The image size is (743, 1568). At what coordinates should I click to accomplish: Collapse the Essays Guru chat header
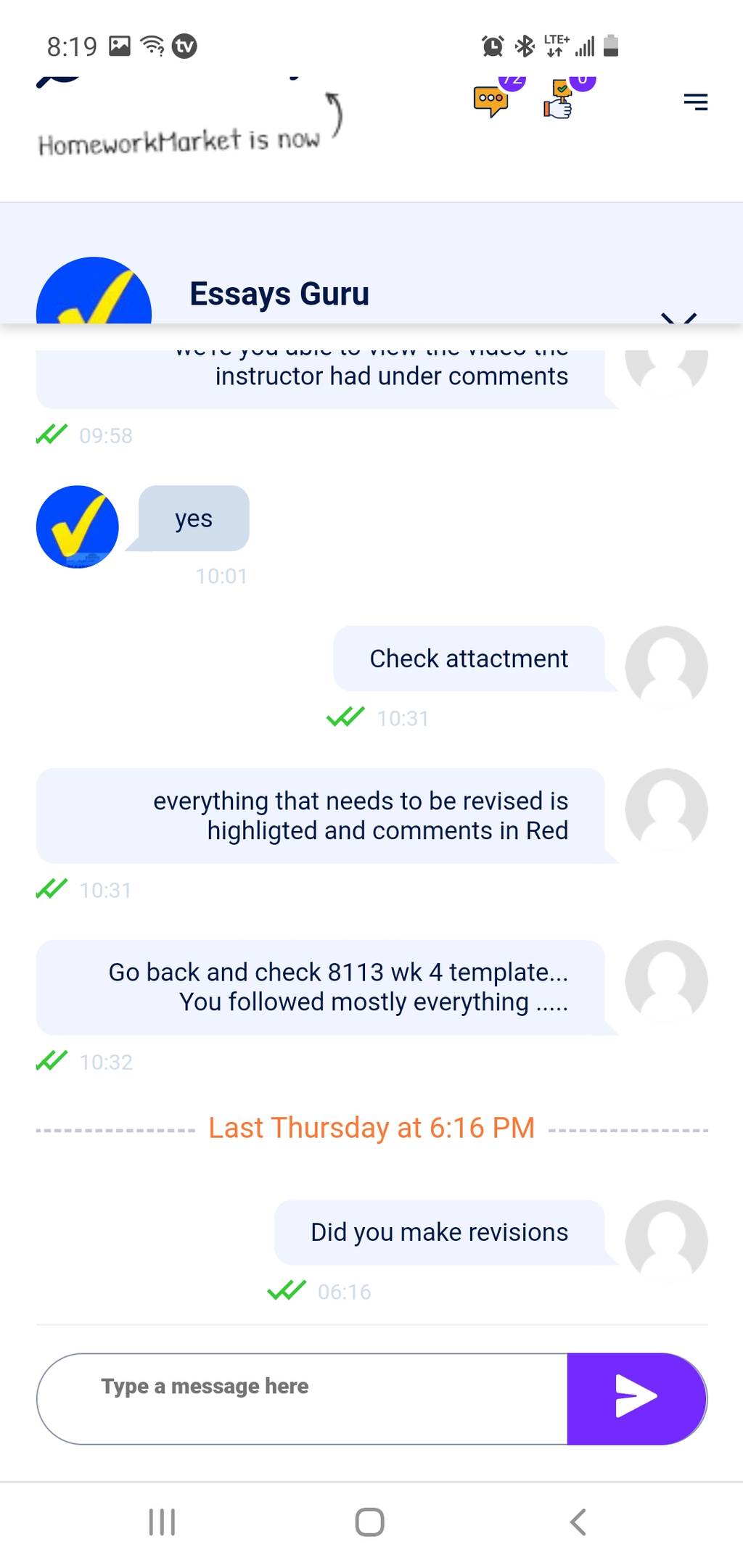click(x=678, y=318)
